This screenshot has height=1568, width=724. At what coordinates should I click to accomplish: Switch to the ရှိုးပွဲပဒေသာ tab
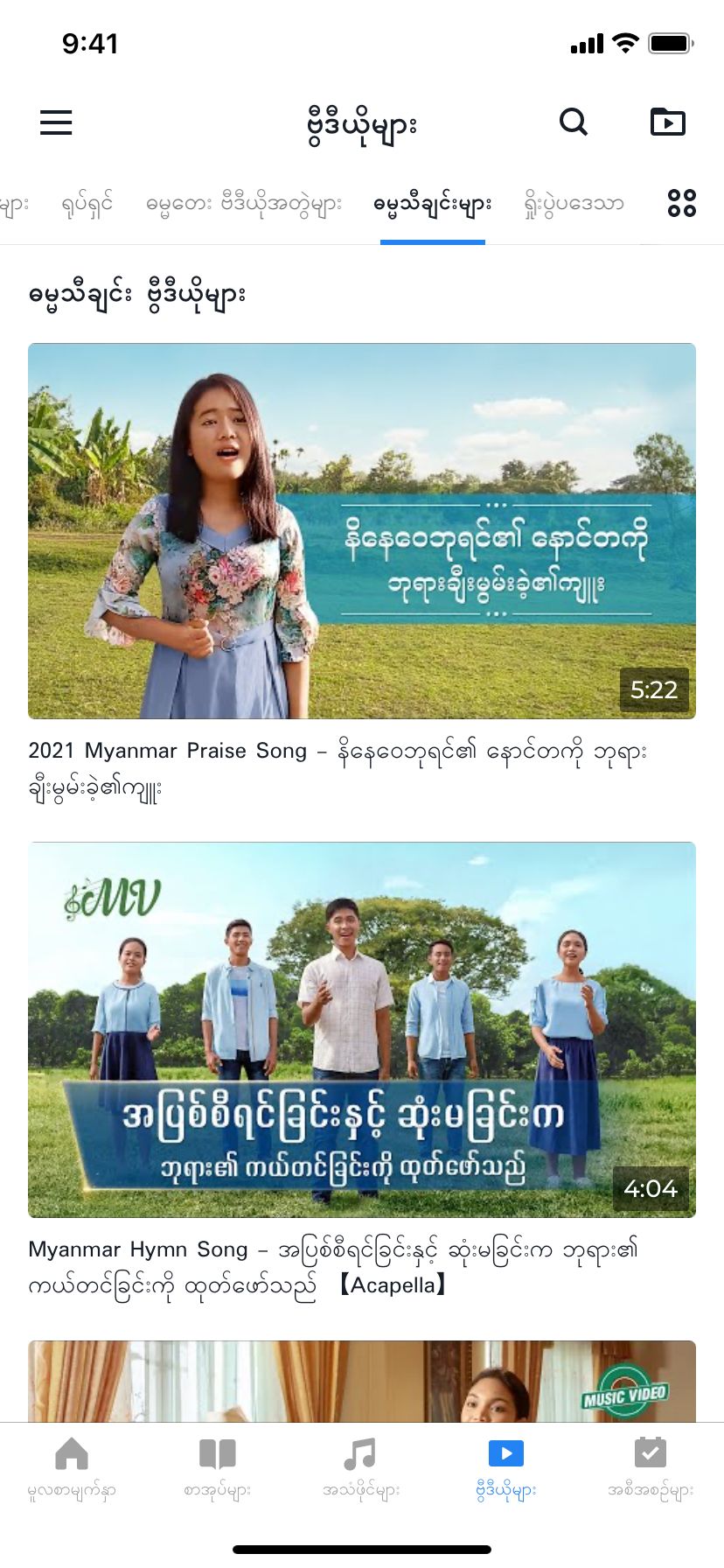pyautogui.click(x=574, y=204)
